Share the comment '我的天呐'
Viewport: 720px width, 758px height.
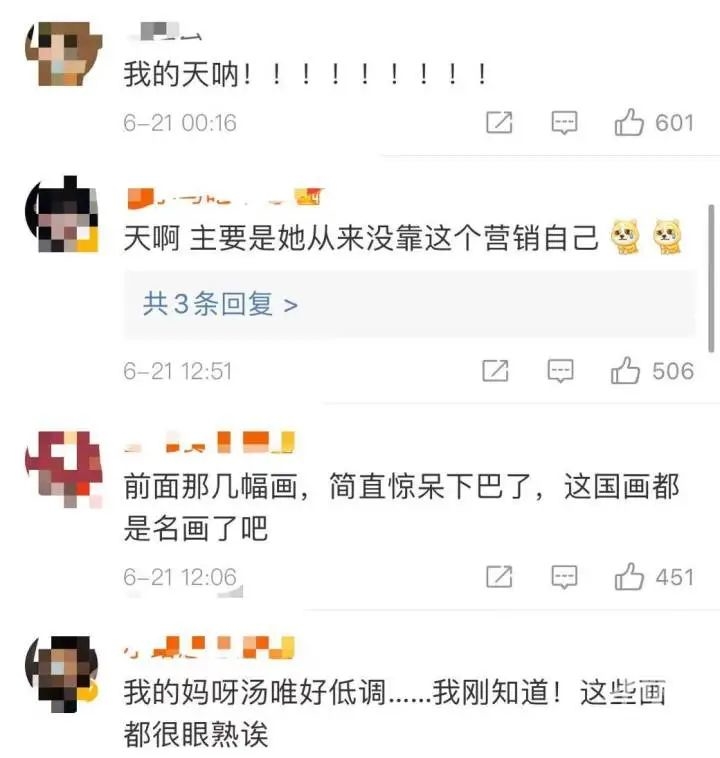499,123
